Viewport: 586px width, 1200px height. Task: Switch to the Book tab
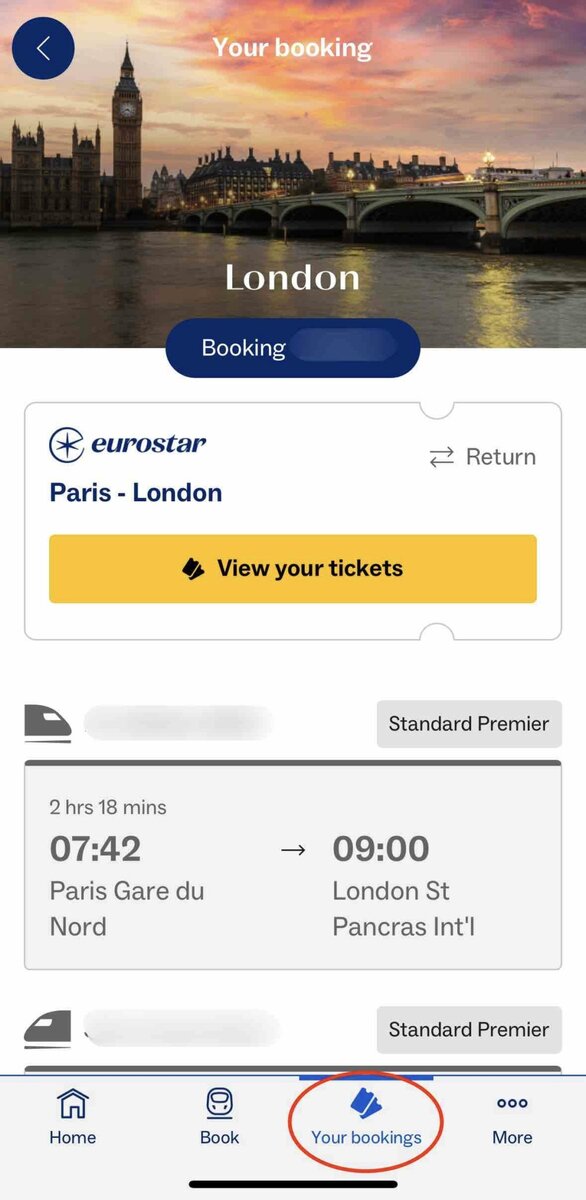coord(219,1117)
